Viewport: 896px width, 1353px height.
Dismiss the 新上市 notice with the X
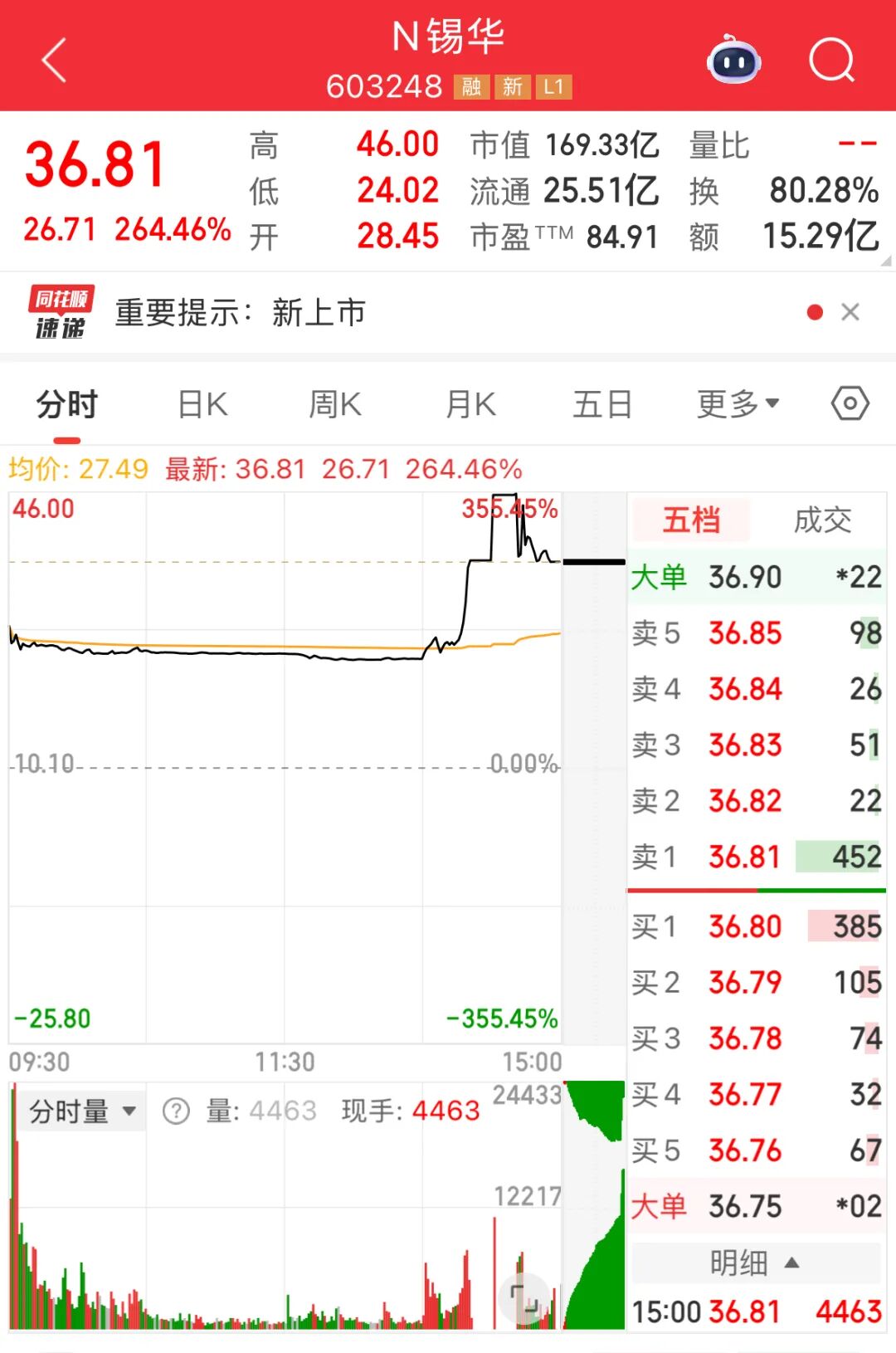[851, 313]
